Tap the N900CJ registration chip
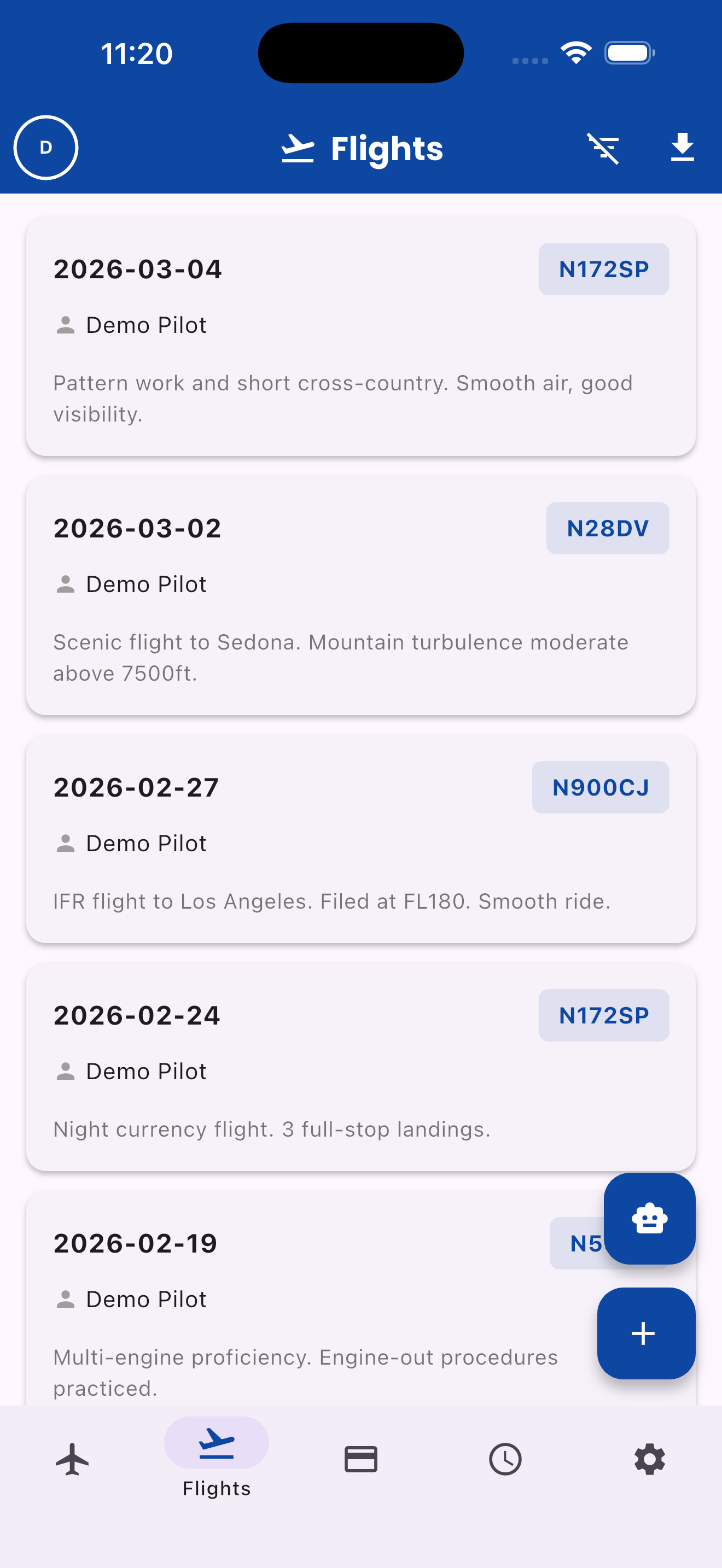722x1568 pixels. (x=600, y=787)
